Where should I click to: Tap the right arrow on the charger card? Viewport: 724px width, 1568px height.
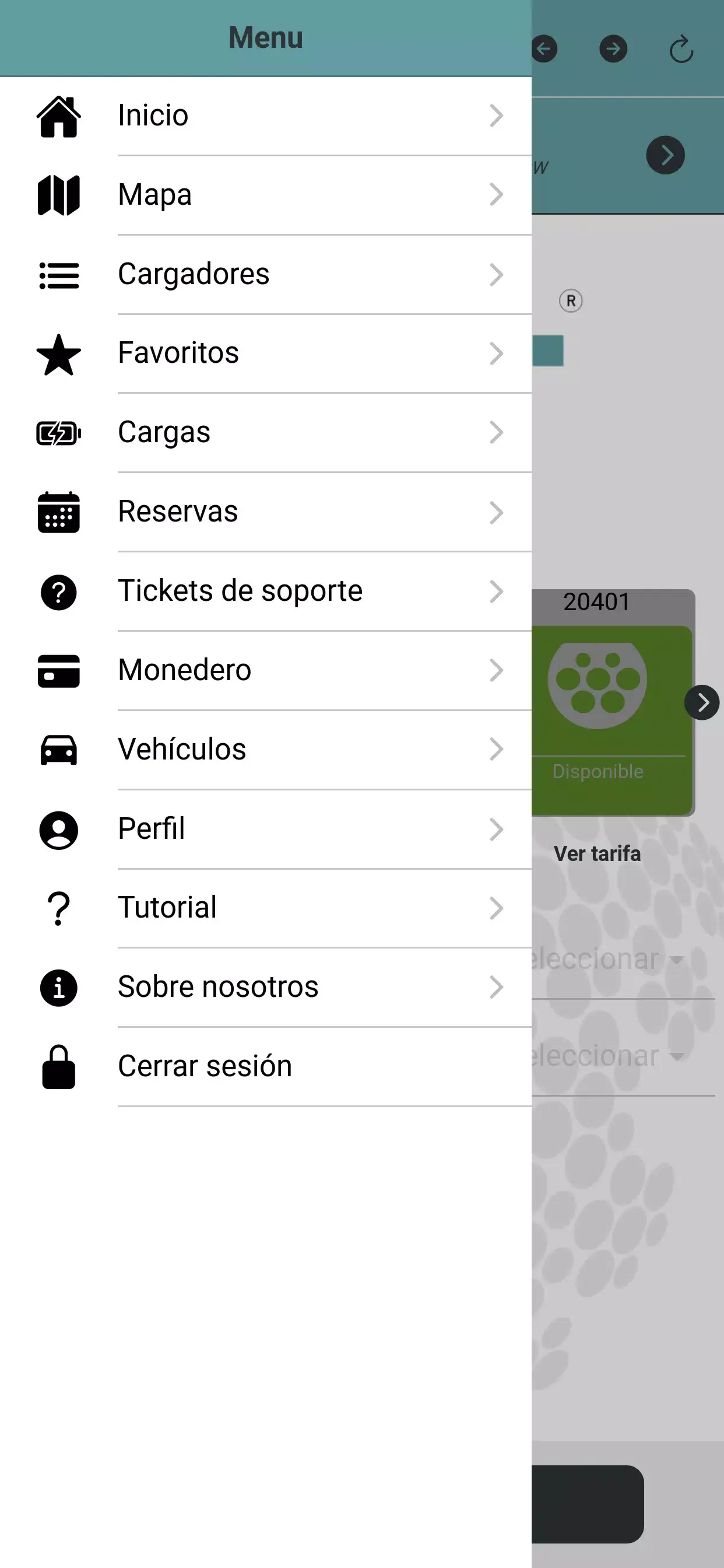pyautogui.click(x=701, y=702)
